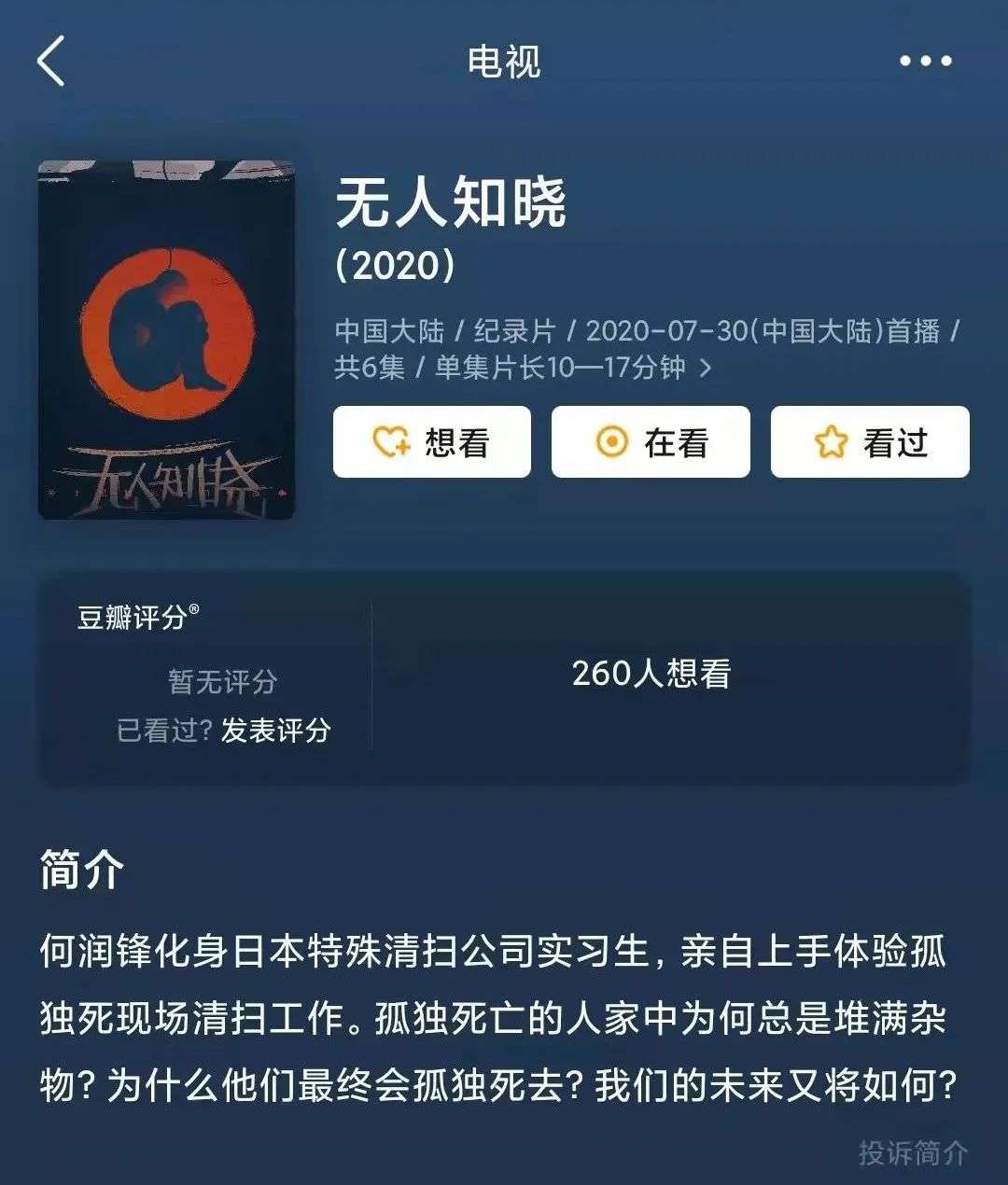The width and height of the screenshot is (1008, 1185).
Task: Mark the show as 看过
Action: tap(870, 442)
